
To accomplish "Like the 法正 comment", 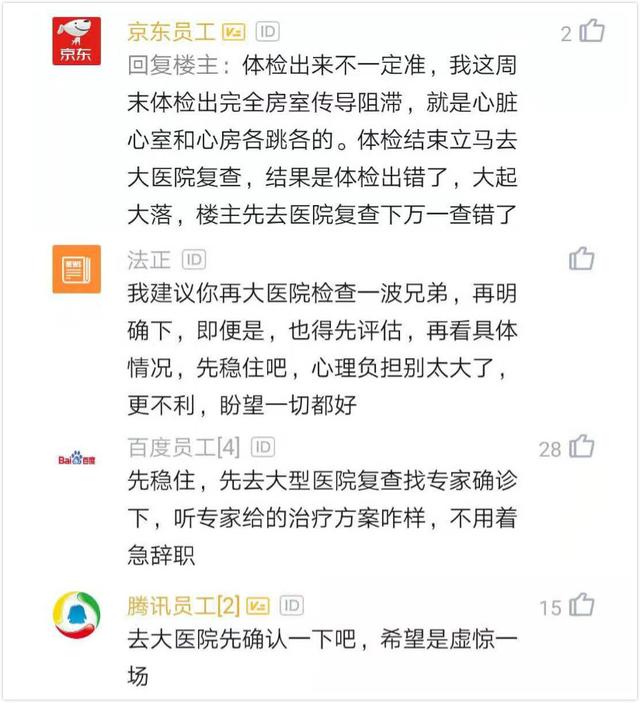I will coord(582,259).
